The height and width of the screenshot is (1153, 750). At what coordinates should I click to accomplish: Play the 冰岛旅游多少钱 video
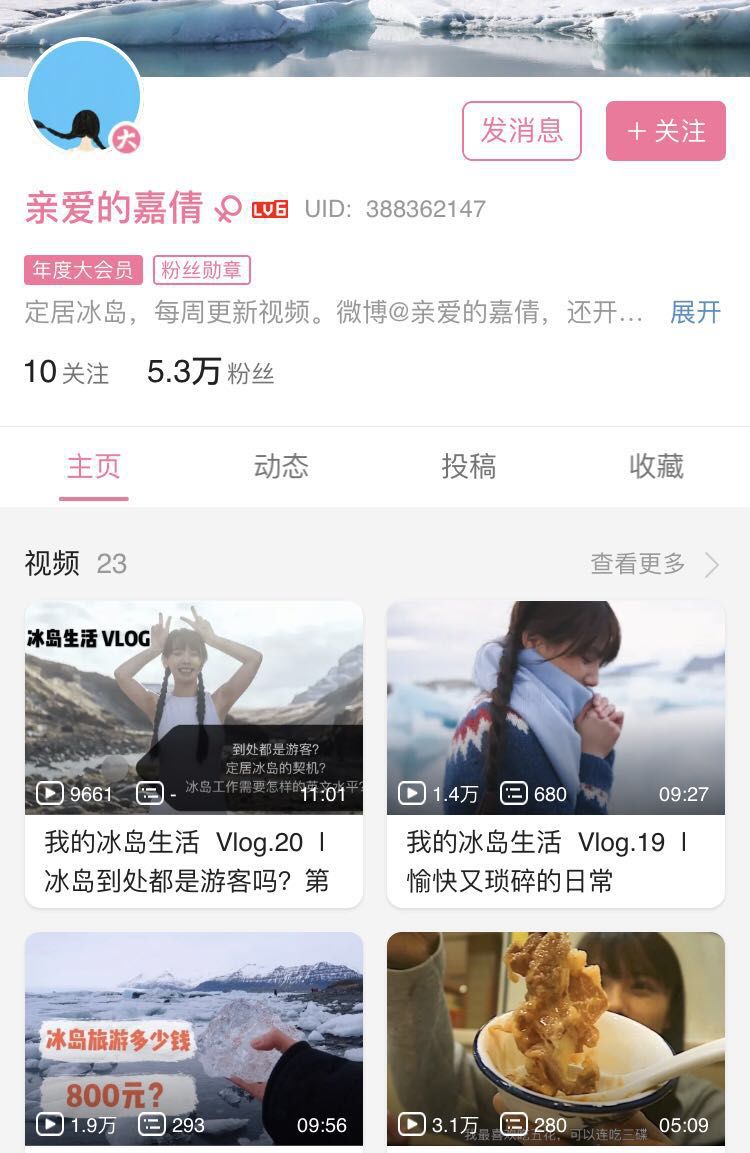[194, 1039]
